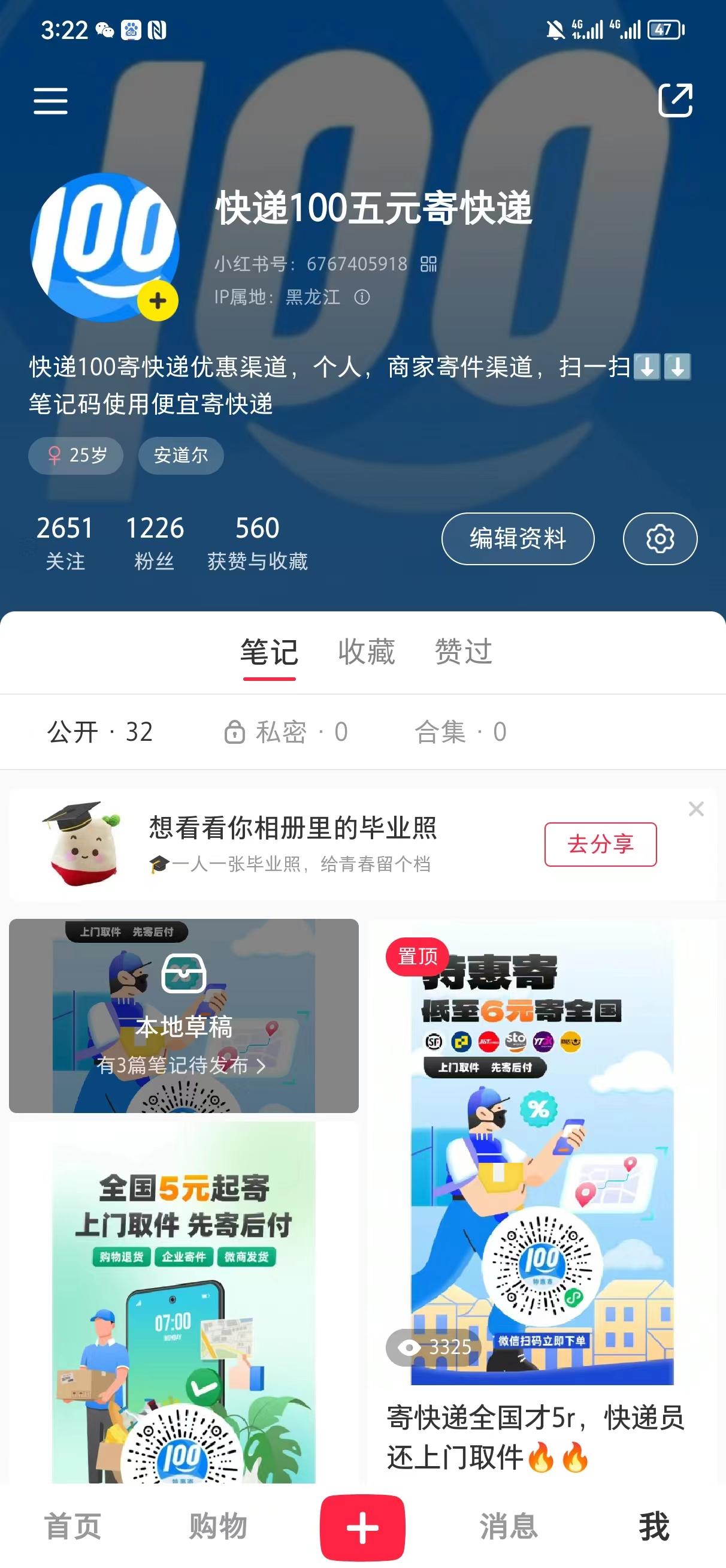Open the settings gear icon
726x1568 pixels.
[660, 539]
